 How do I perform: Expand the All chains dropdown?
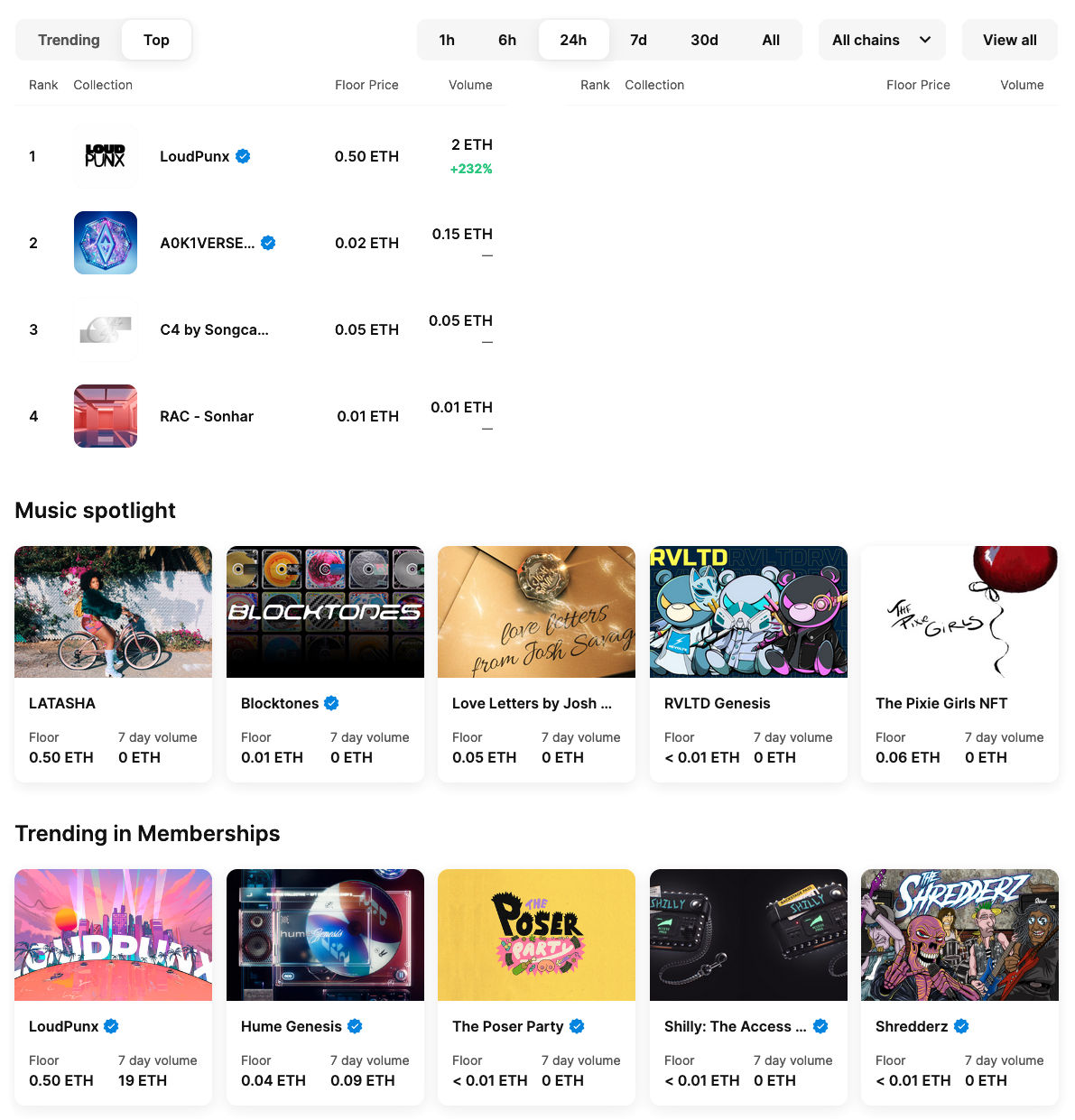[x=881, y=40]
